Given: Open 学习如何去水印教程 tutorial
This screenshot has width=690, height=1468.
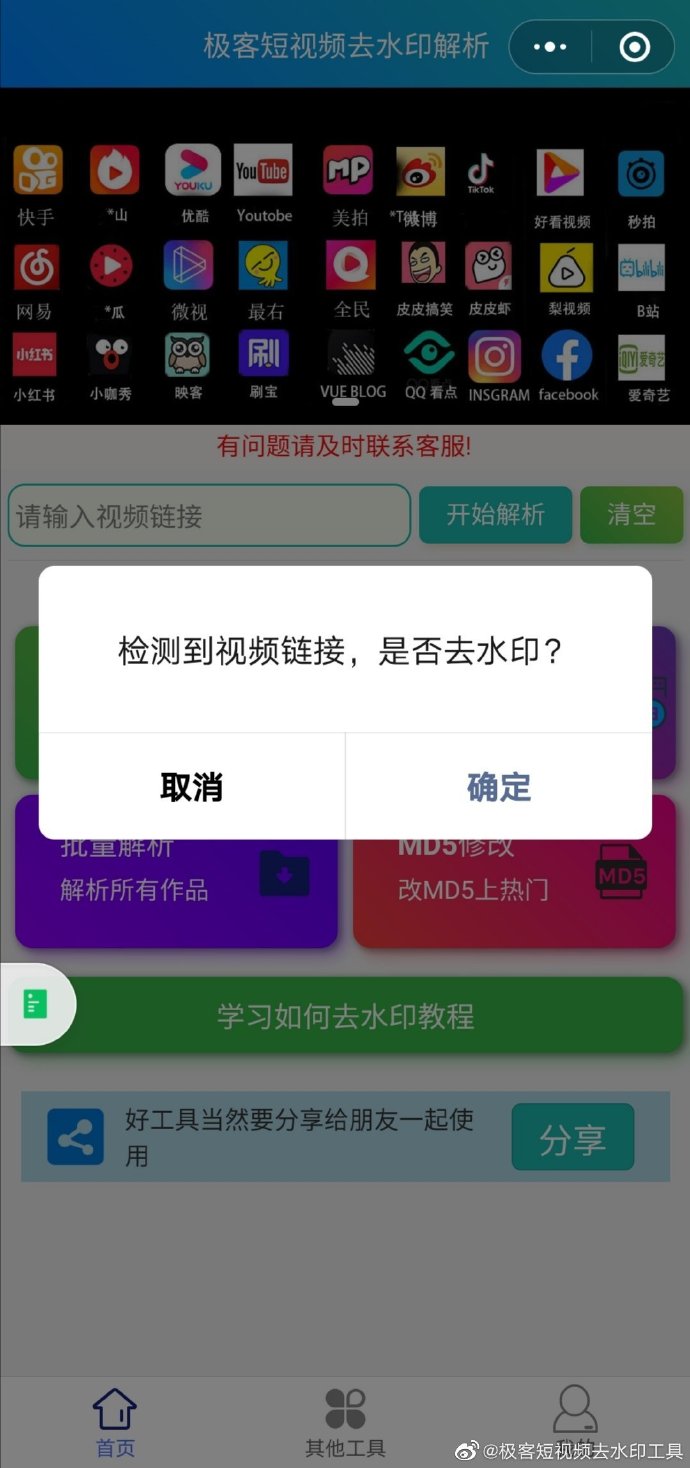Looking at the screenshot, I should click(x=346, y=1016).
